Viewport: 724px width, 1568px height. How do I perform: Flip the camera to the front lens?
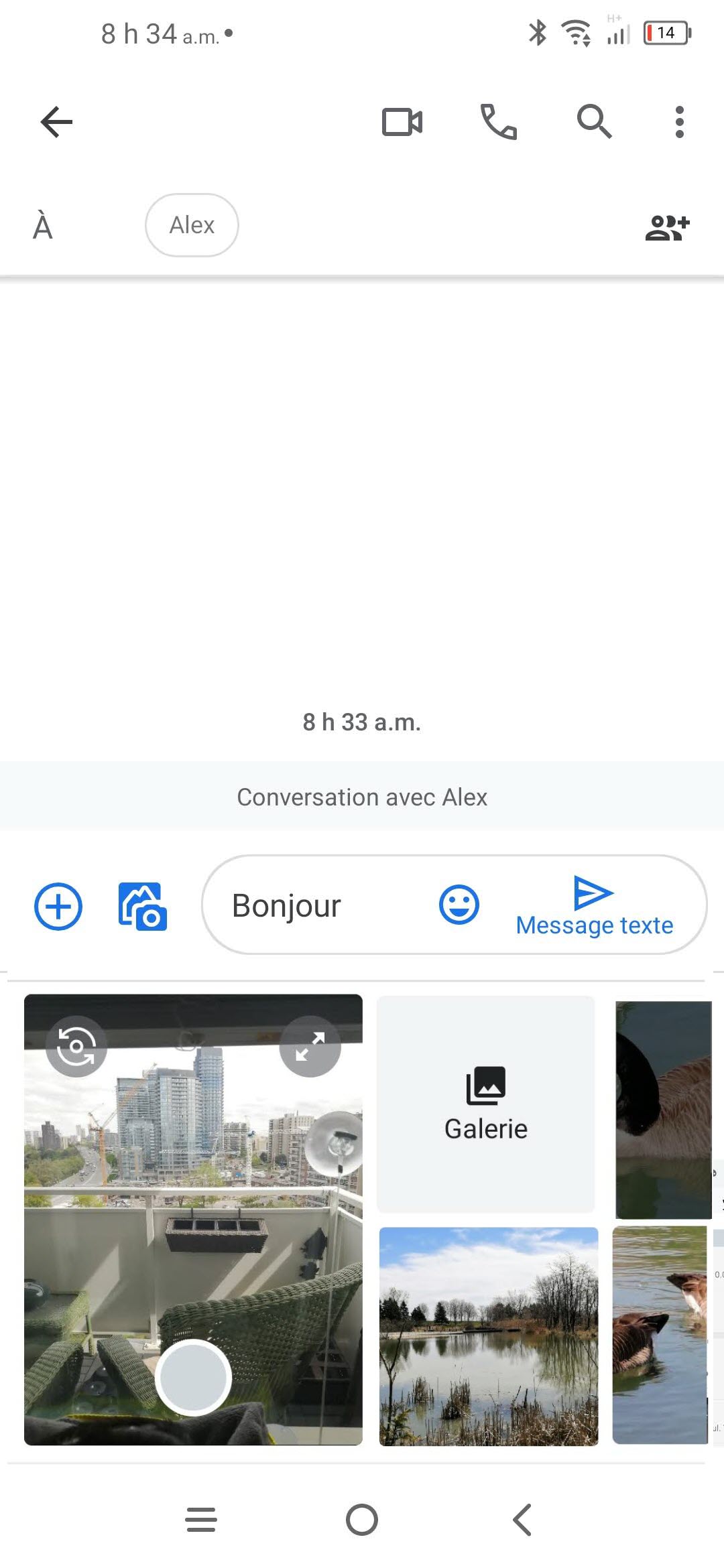(x=77, y=1046)
